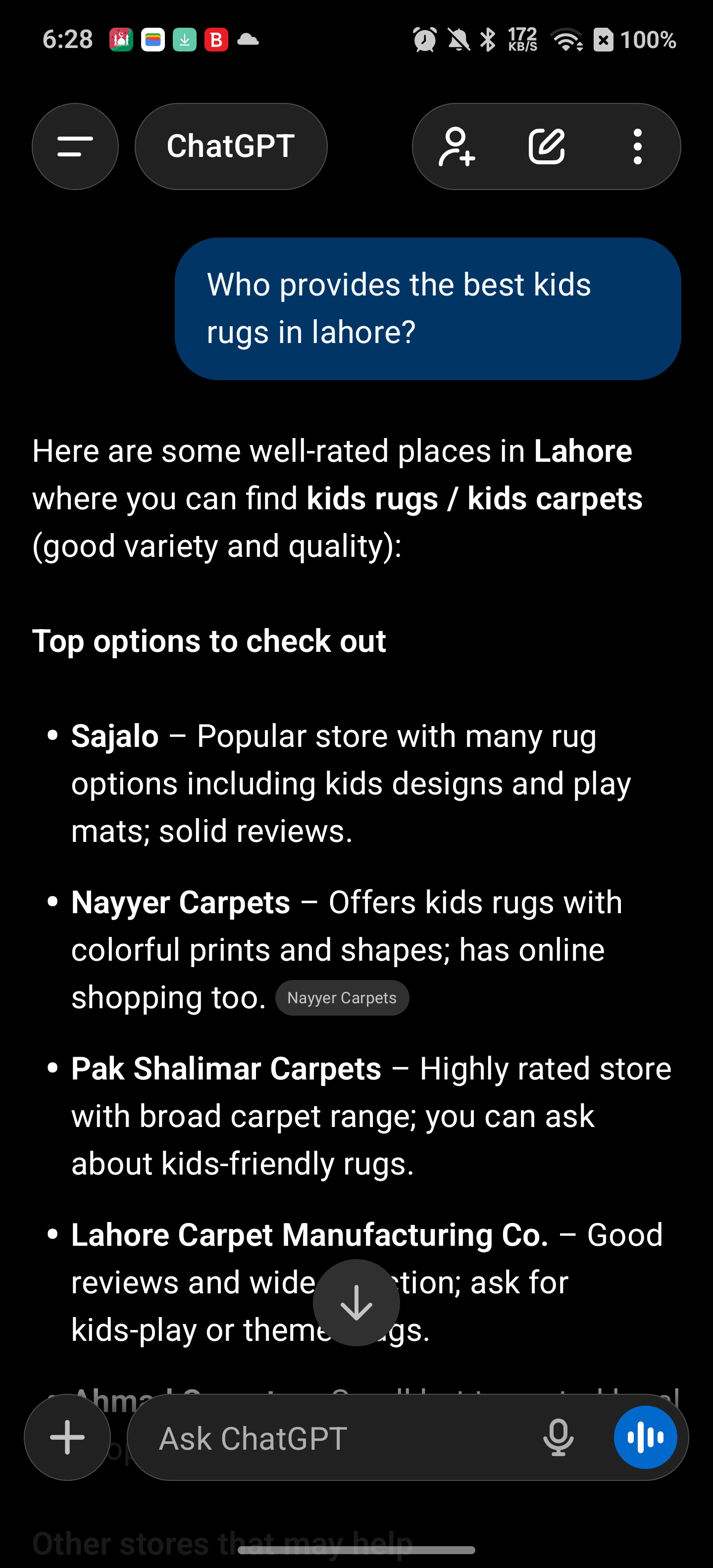The width and height of the screenshot is (713, 1568).
Task: Open the overflow options menu
Action: [637, 147]
